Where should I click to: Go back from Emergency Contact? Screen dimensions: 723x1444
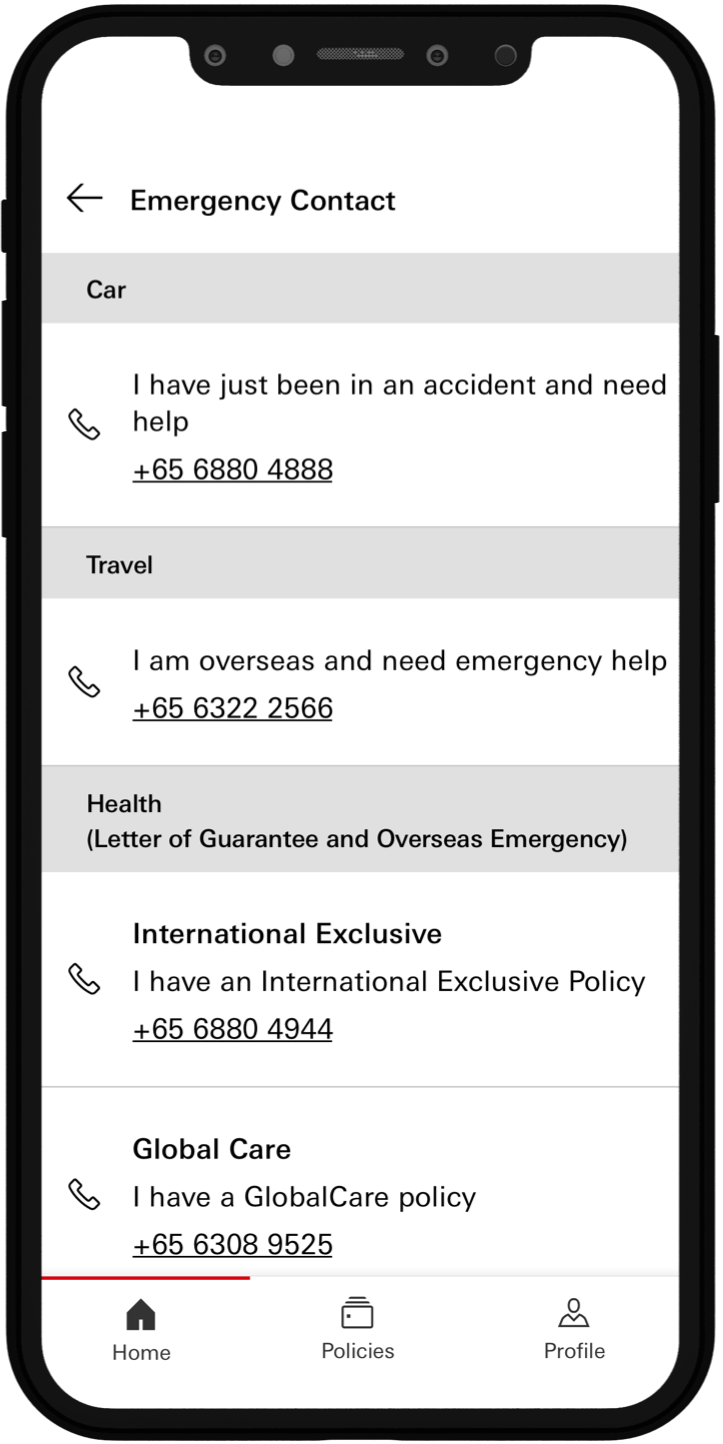pyautogui.click(x=85, y=199)
